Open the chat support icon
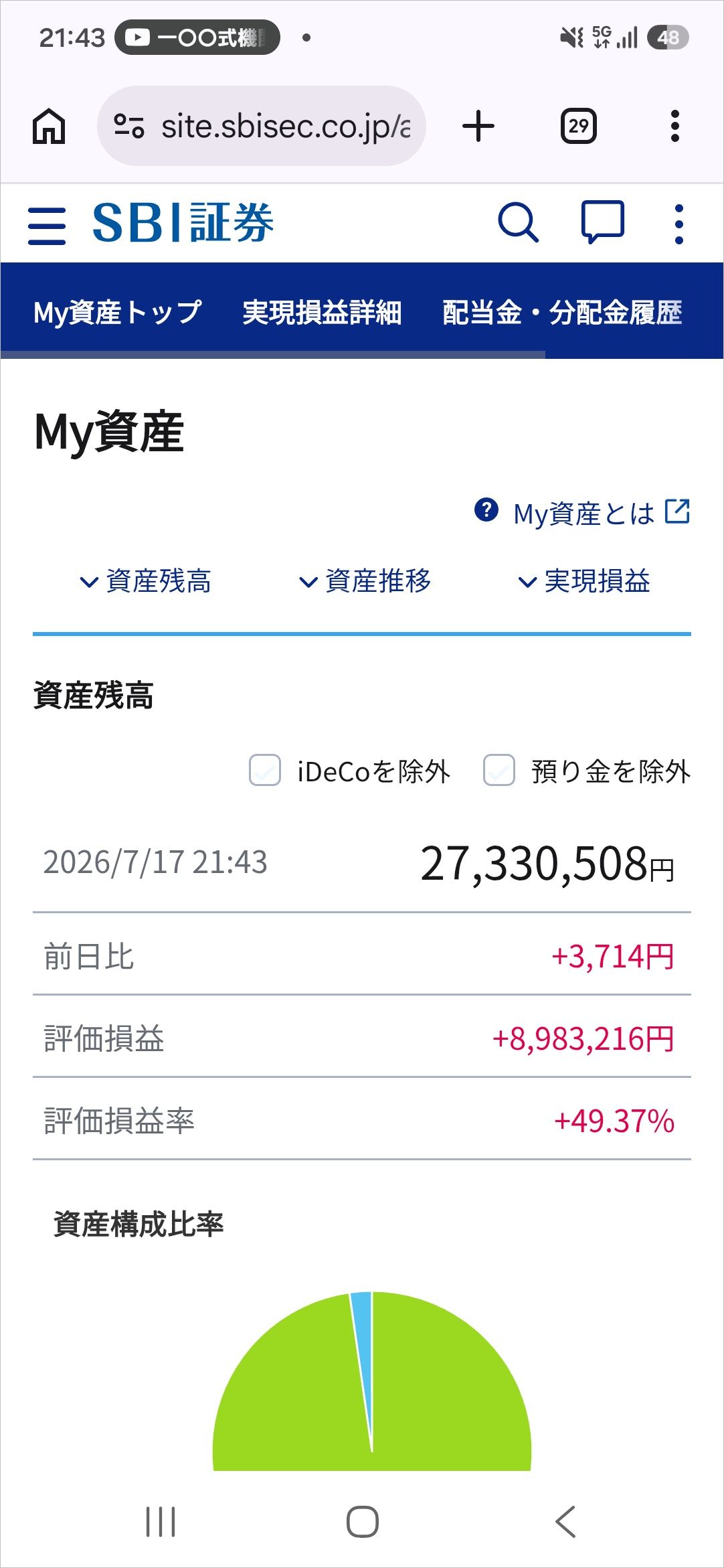Screen dimensions: 724x1568 [603, 222]
